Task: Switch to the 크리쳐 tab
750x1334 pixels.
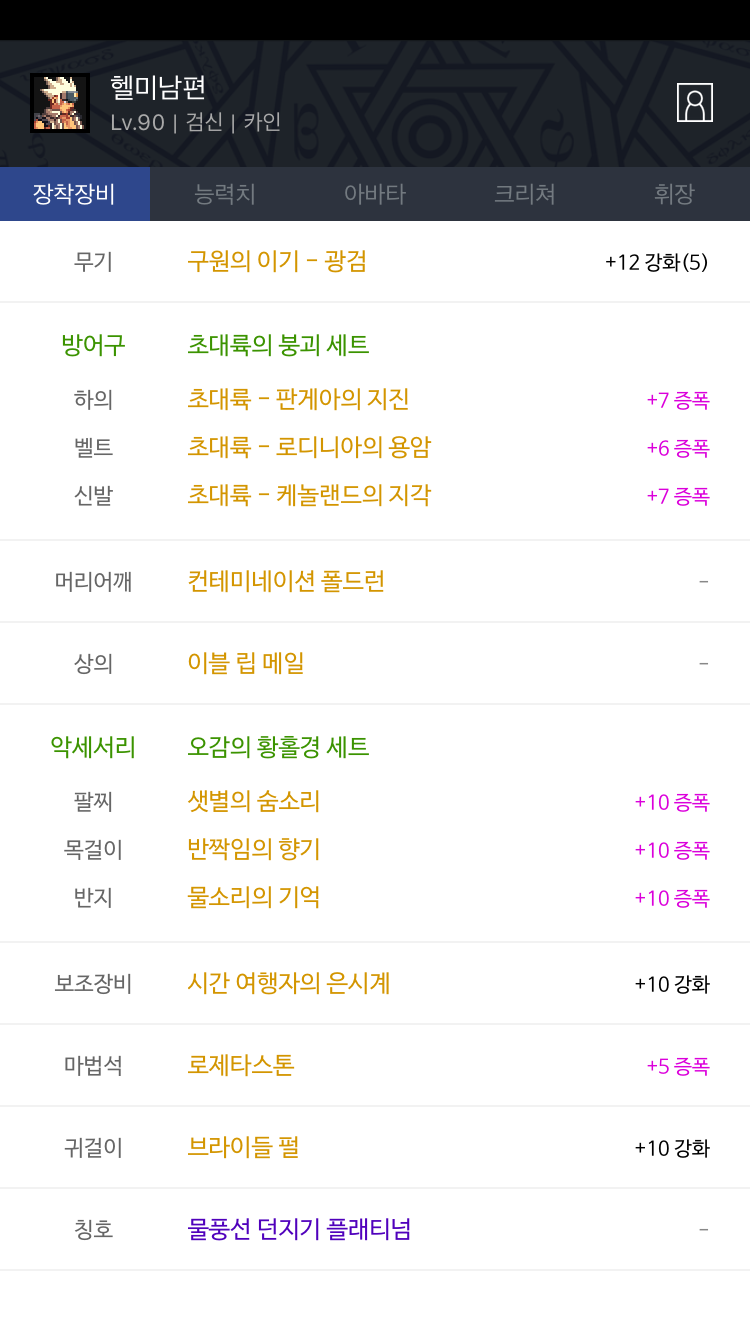Action: coord(525,194)
